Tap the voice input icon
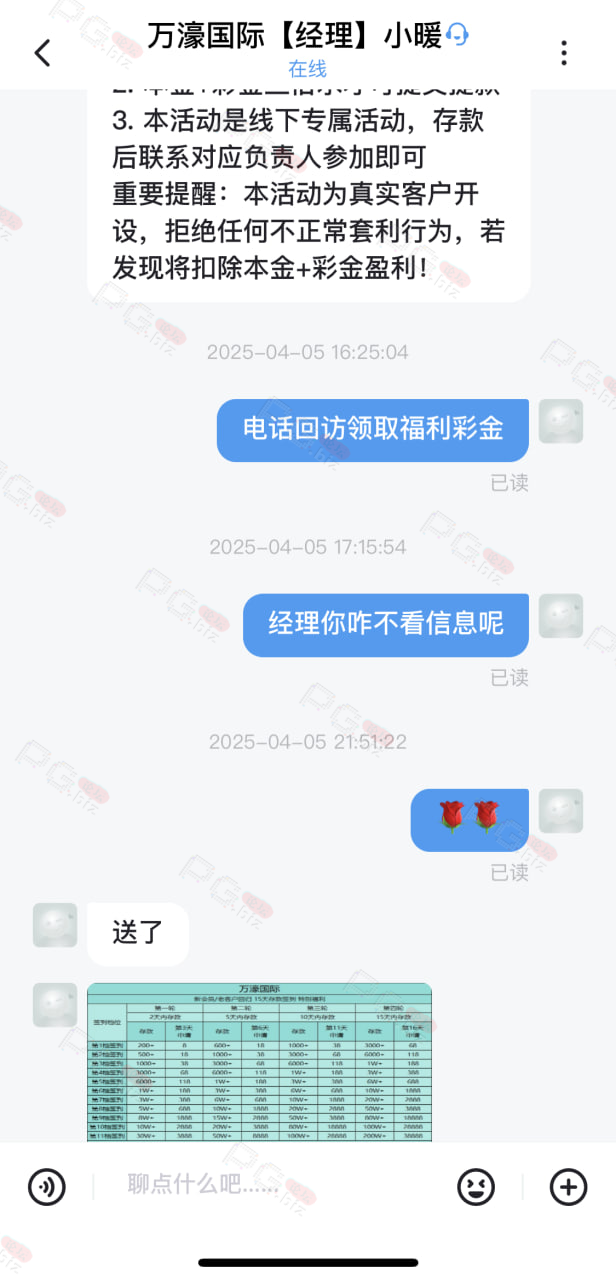The height and width of the screenshot is (1280, 616). pos(46,1187)
